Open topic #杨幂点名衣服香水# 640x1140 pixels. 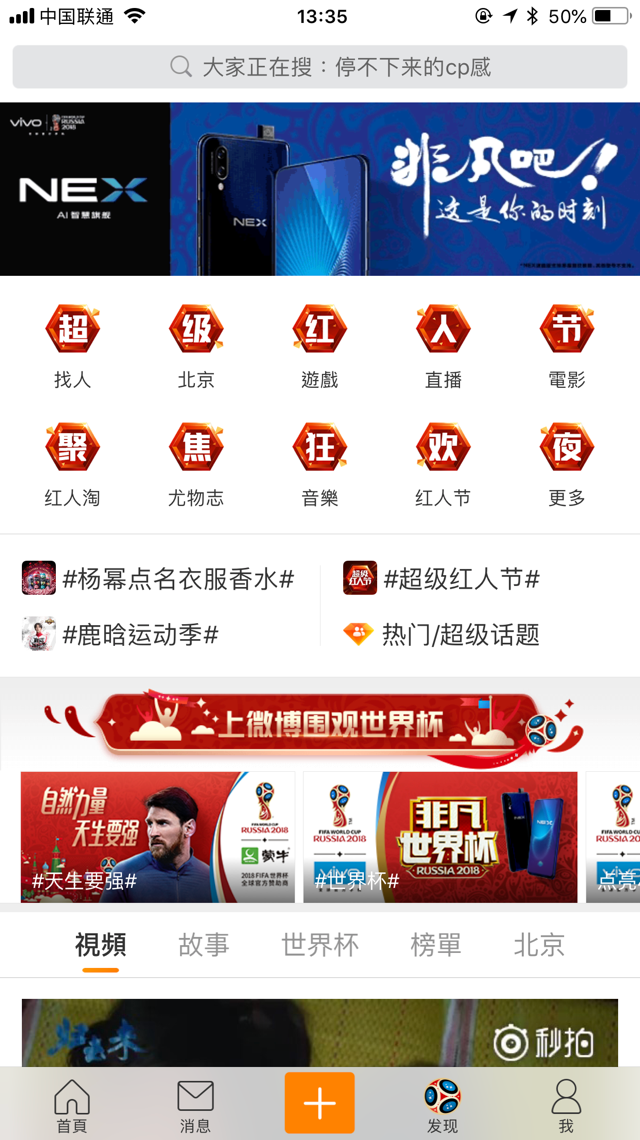[160, 578]
